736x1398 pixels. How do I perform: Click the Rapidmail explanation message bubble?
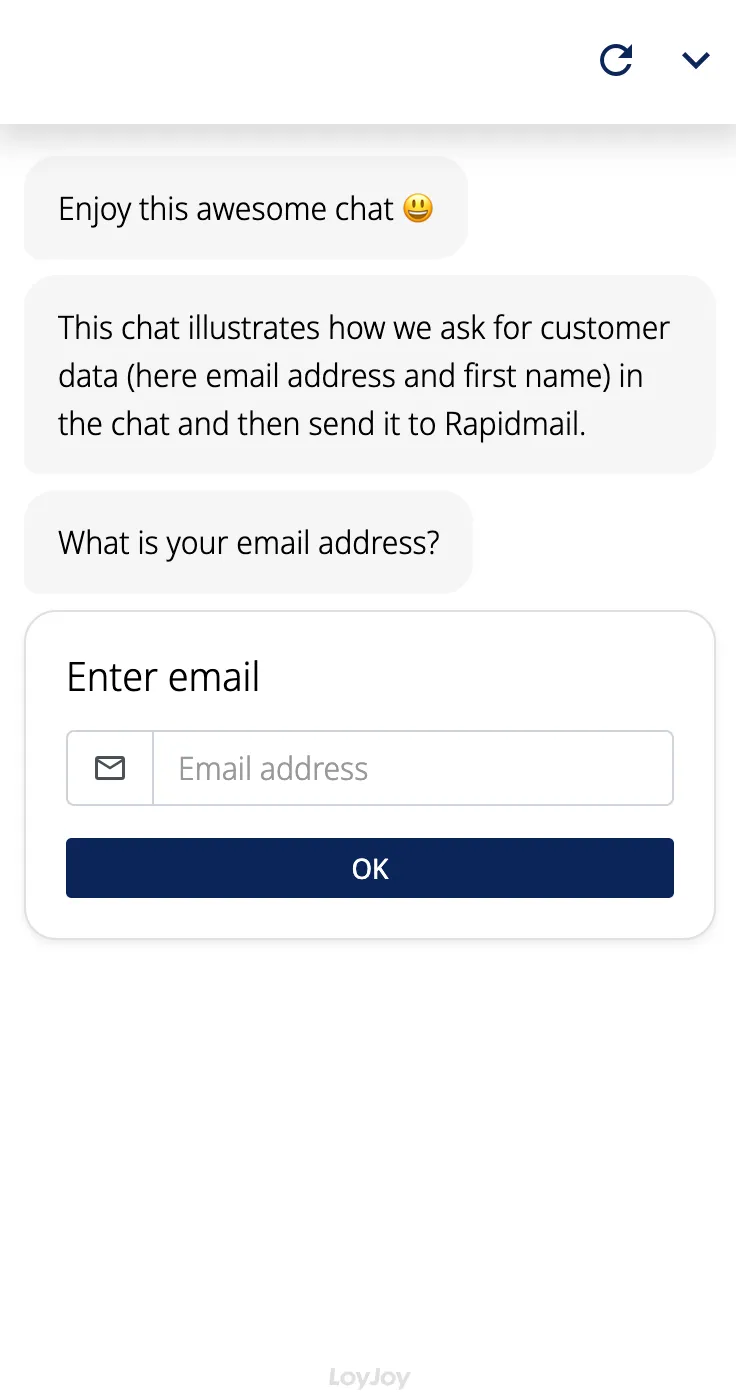[364, 375]
